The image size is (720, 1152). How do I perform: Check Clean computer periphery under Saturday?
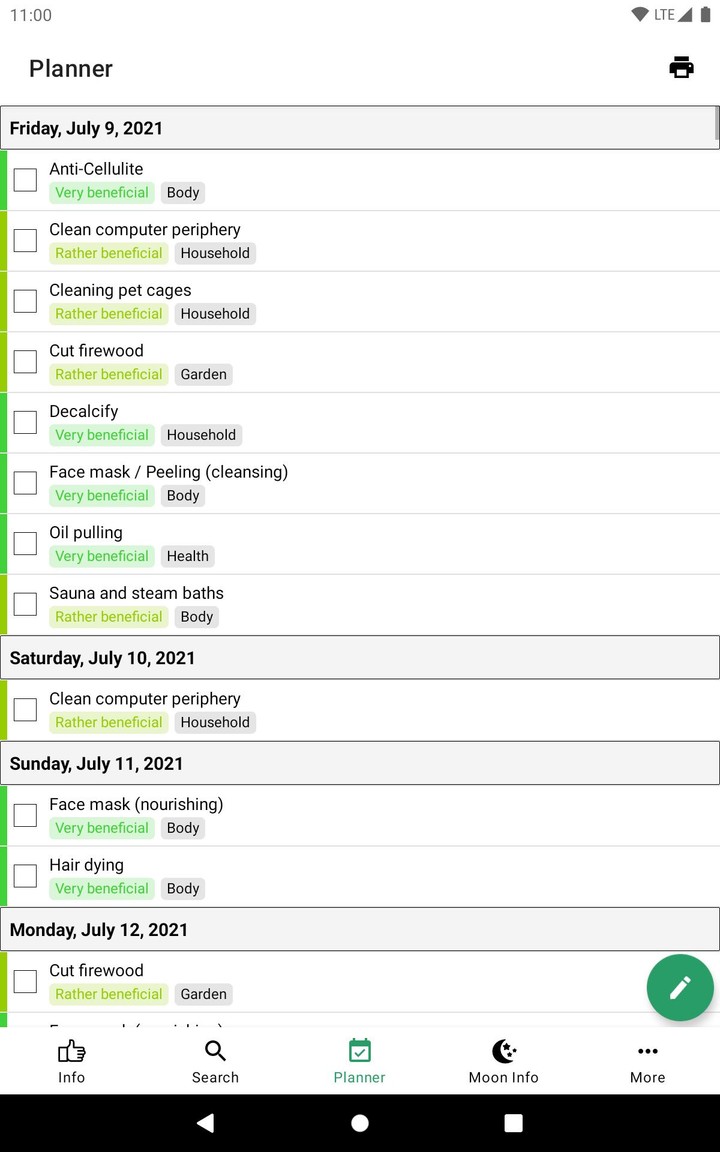pos(25,710)
